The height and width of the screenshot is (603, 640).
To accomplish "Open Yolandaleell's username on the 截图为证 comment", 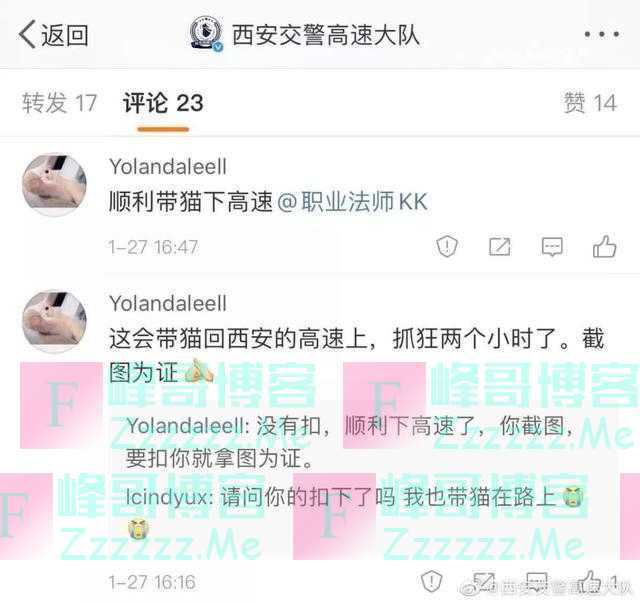I will point(167,303).
